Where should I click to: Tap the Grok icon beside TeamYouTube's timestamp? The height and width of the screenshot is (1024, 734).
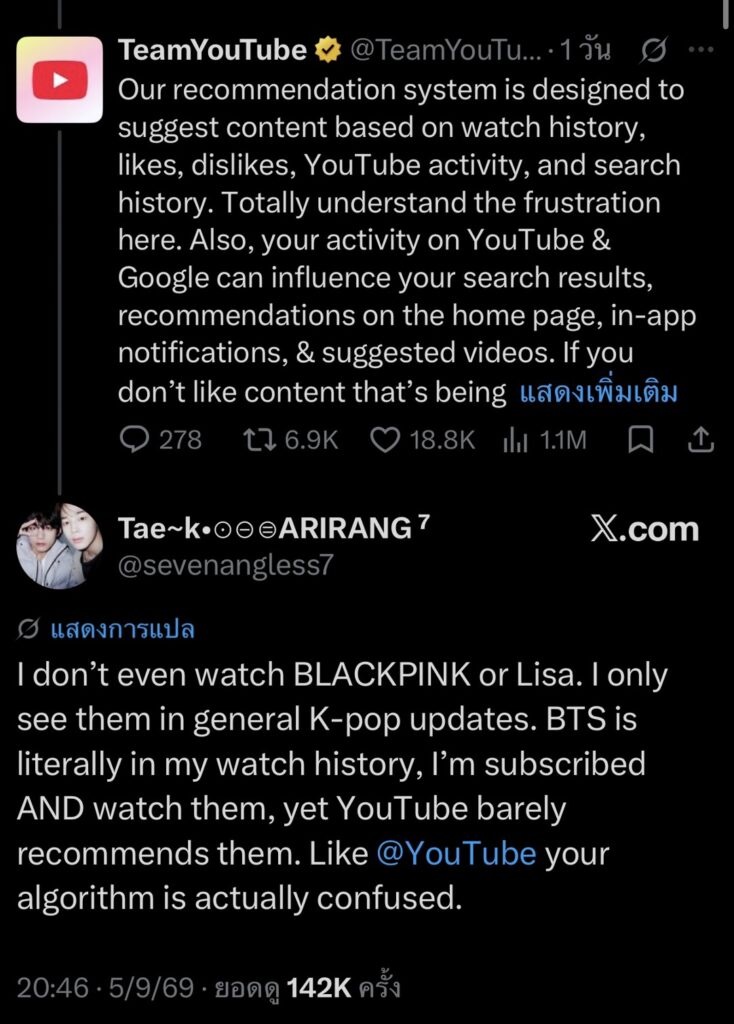click(x=653, y=50)
